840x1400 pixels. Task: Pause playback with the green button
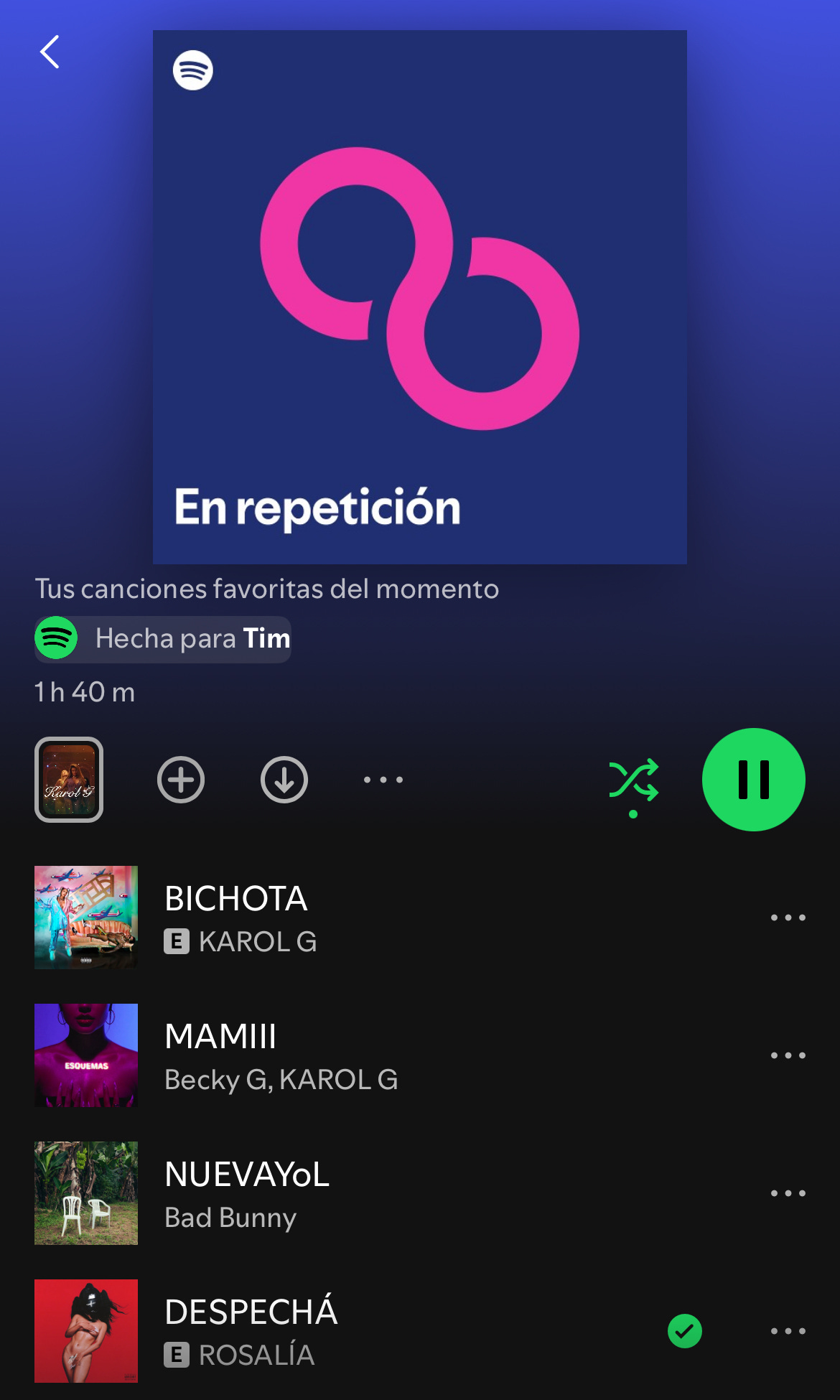pos(753,780)
